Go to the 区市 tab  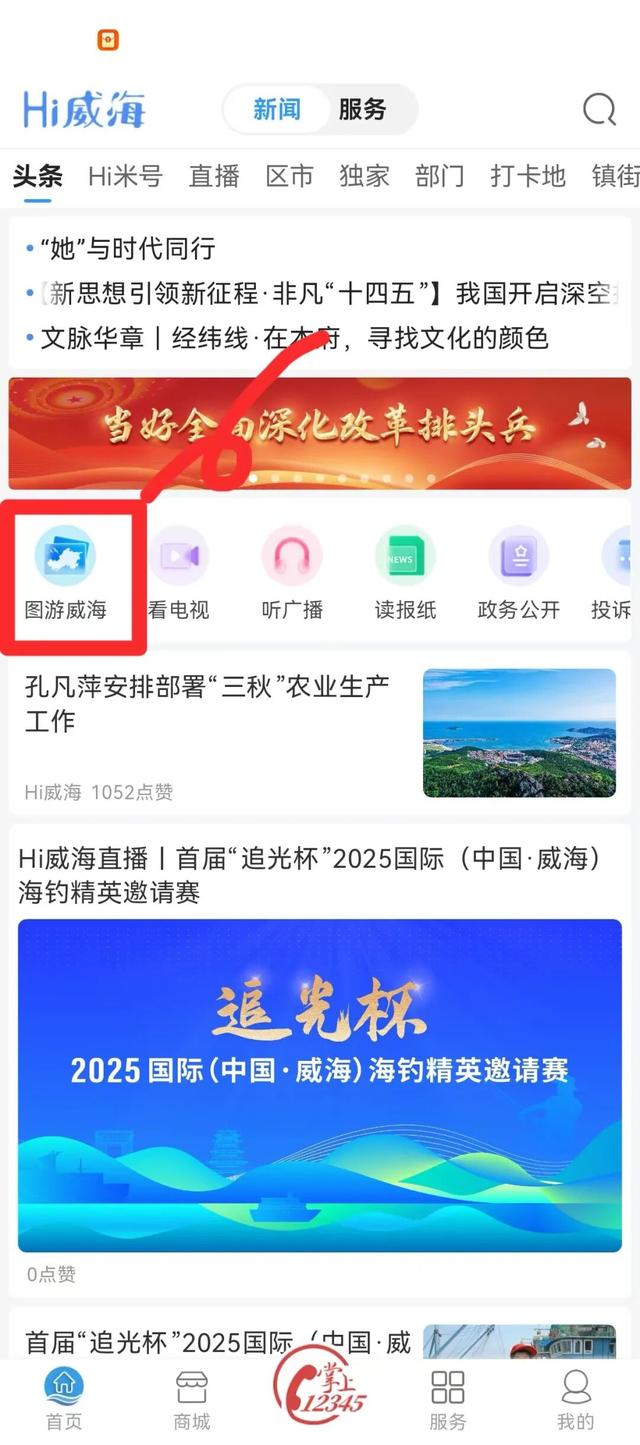[x=290, y=176]
